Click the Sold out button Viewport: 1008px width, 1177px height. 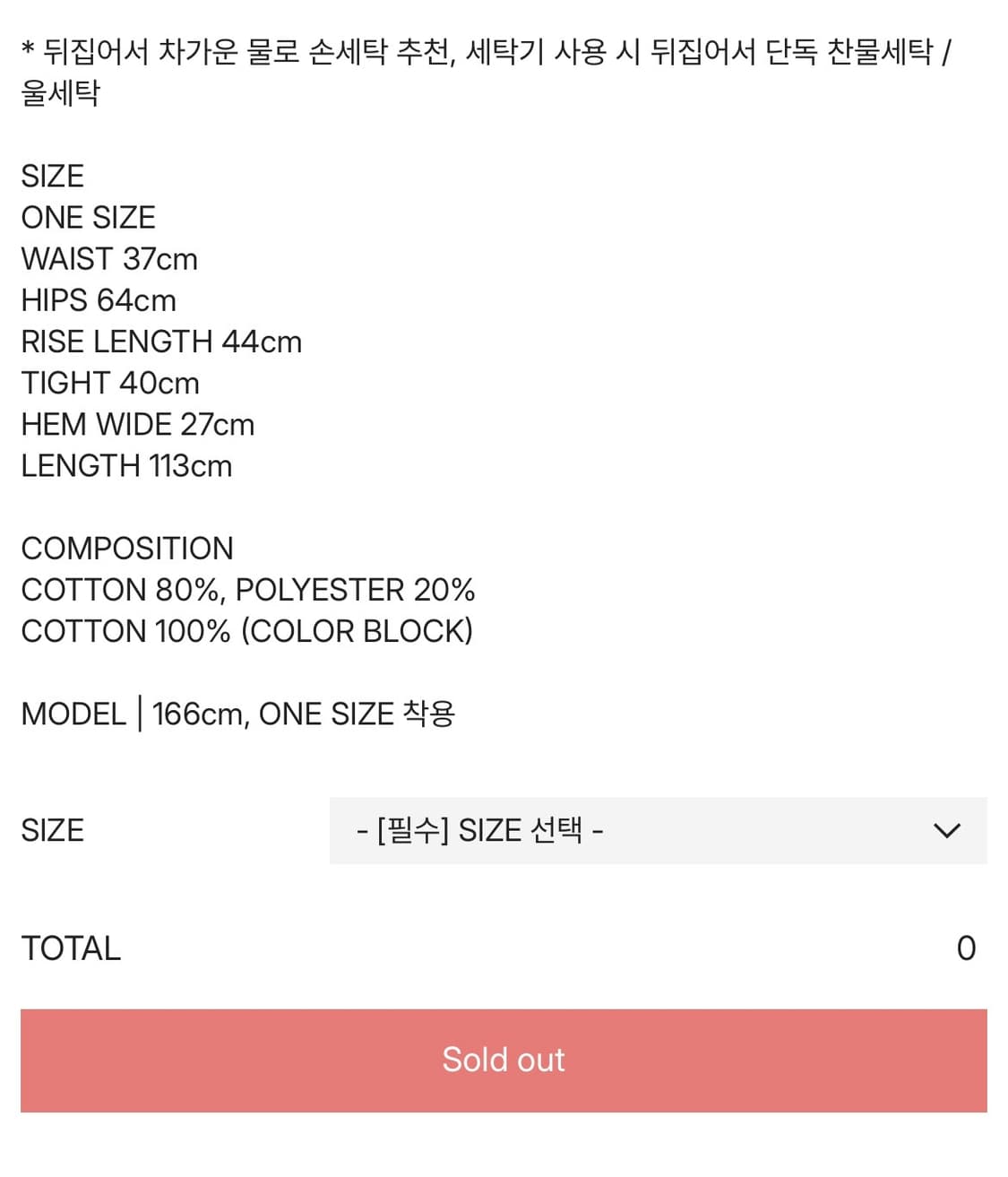504,1060
